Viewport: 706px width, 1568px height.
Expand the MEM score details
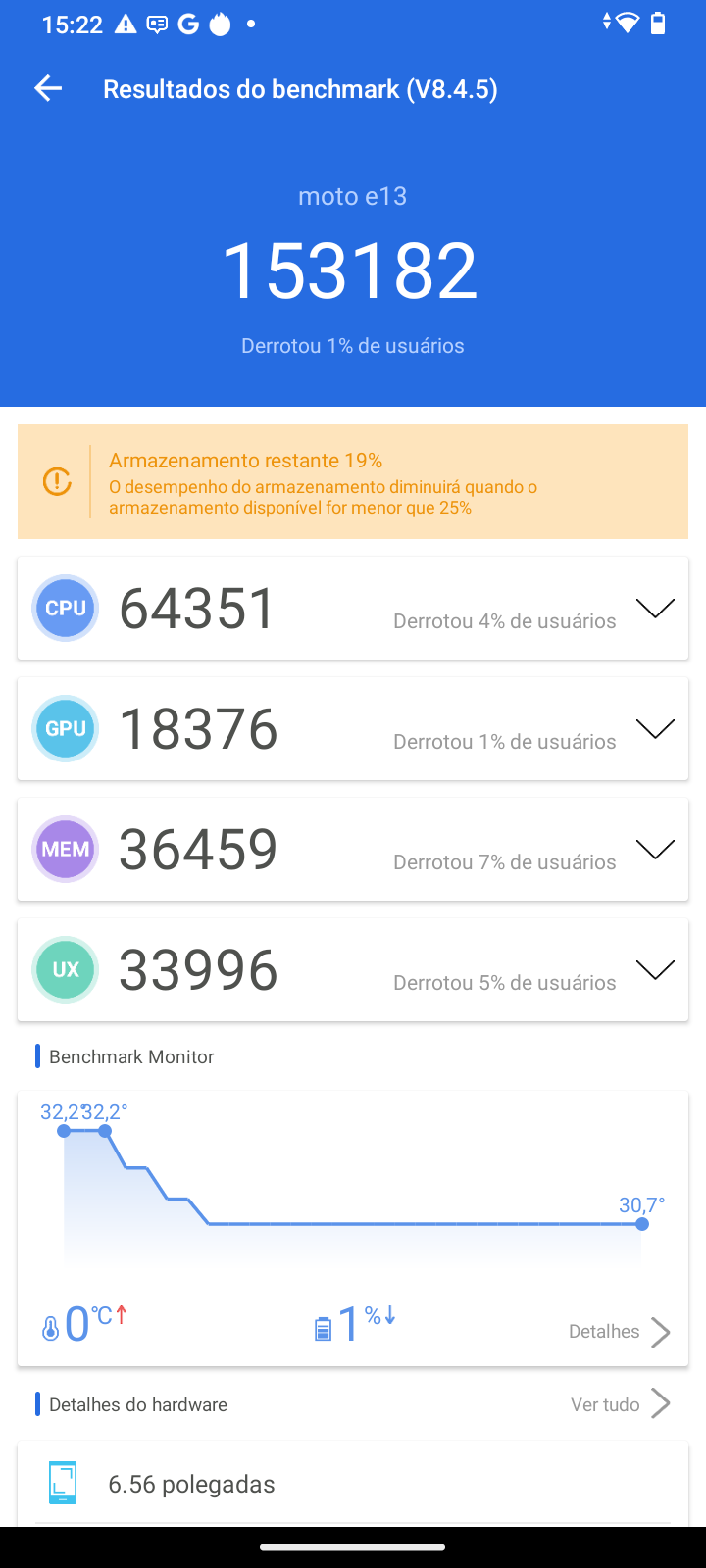(655, 850)
